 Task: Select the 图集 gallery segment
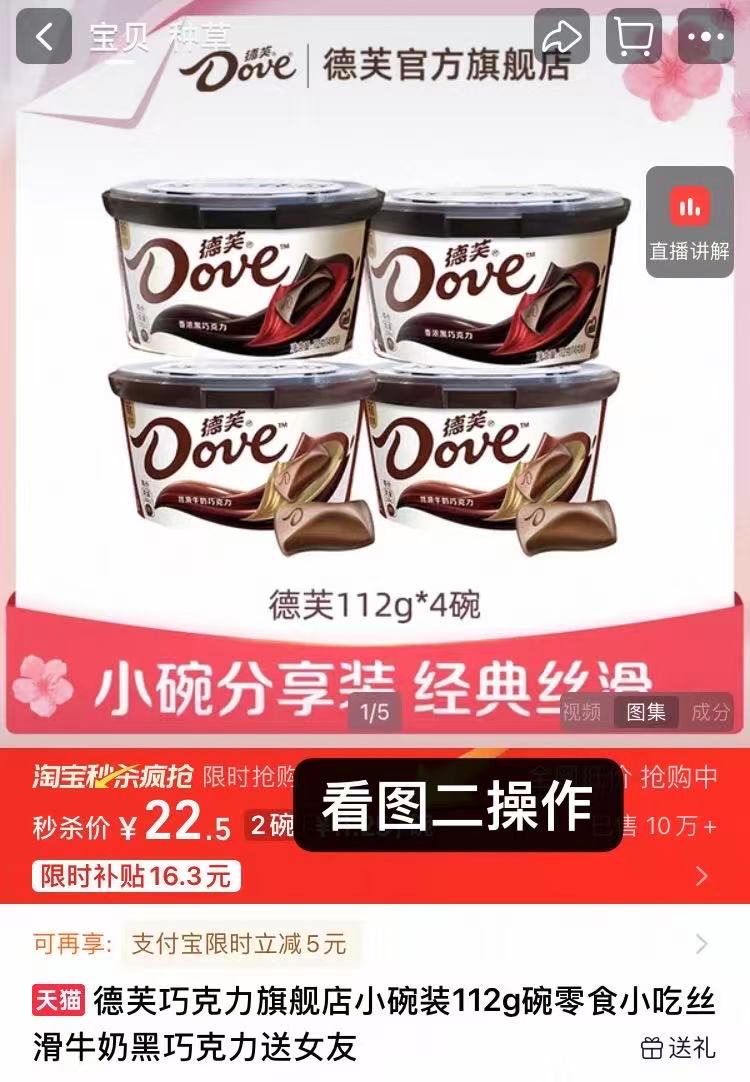[x=646, y=712]
